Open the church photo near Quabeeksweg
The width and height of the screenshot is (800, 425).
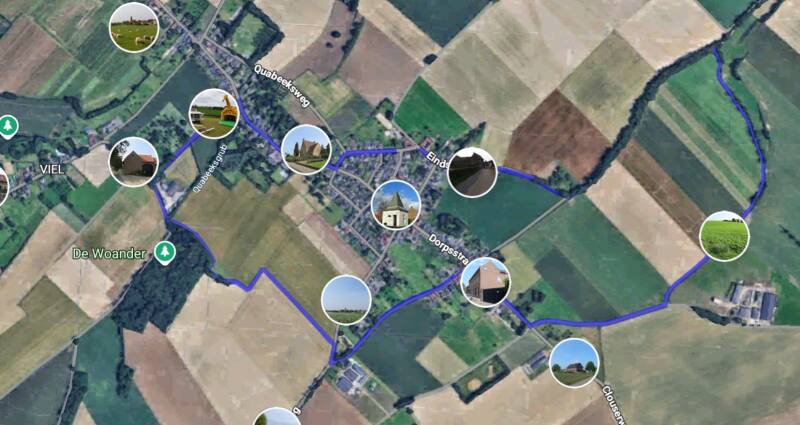click(x=306, y=150)
